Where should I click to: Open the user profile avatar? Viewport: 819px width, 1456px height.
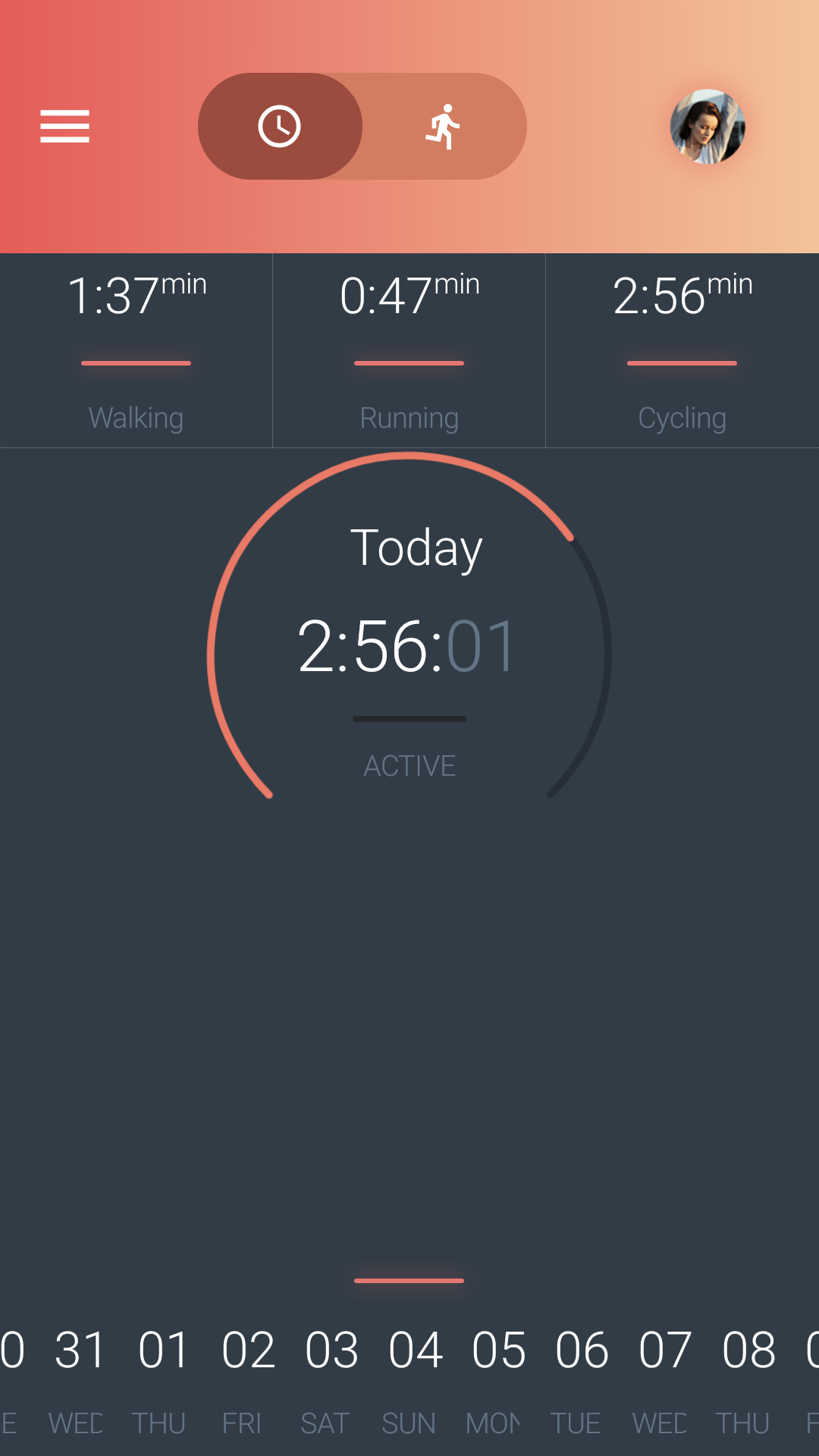706,127
